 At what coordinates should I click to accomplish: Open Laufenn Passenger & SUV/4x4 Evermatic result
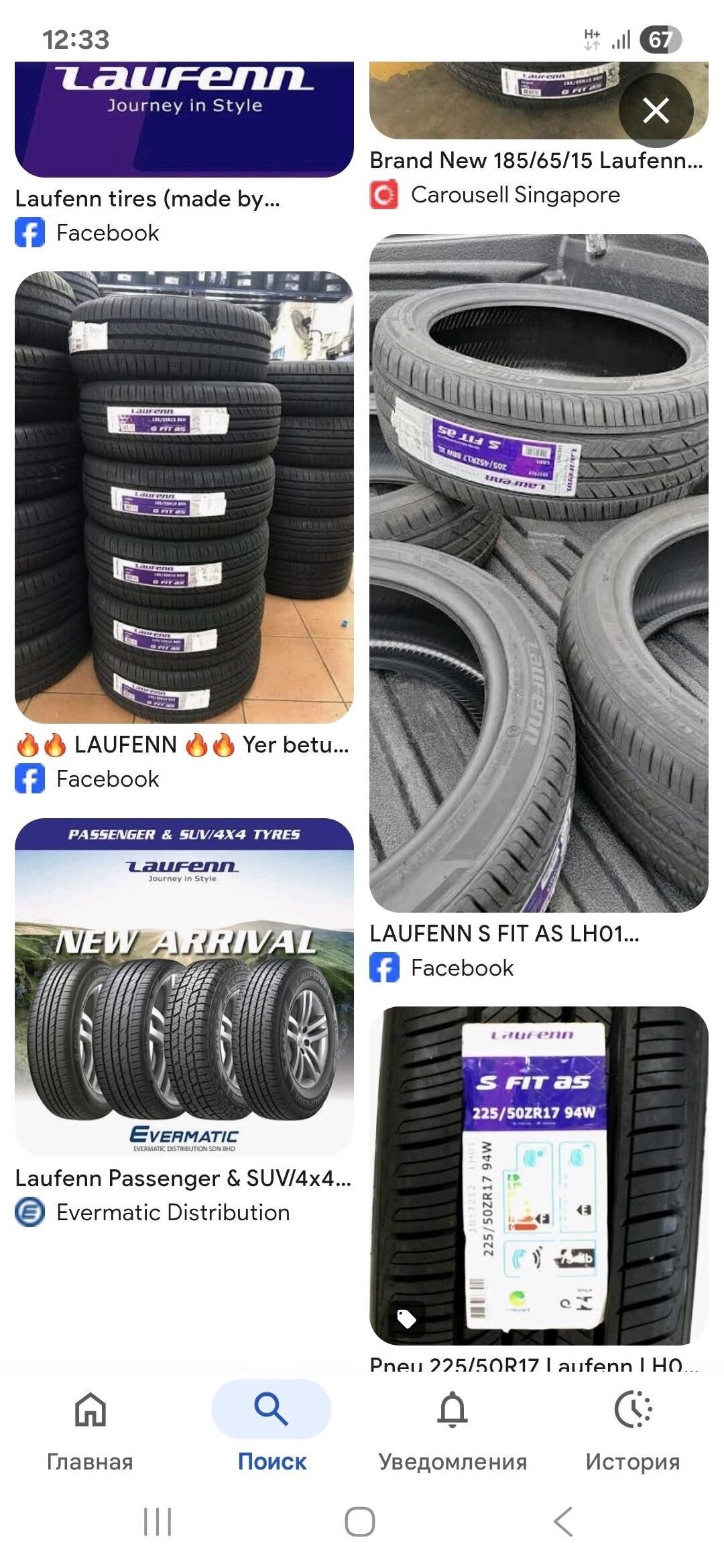tap(184, 986)
